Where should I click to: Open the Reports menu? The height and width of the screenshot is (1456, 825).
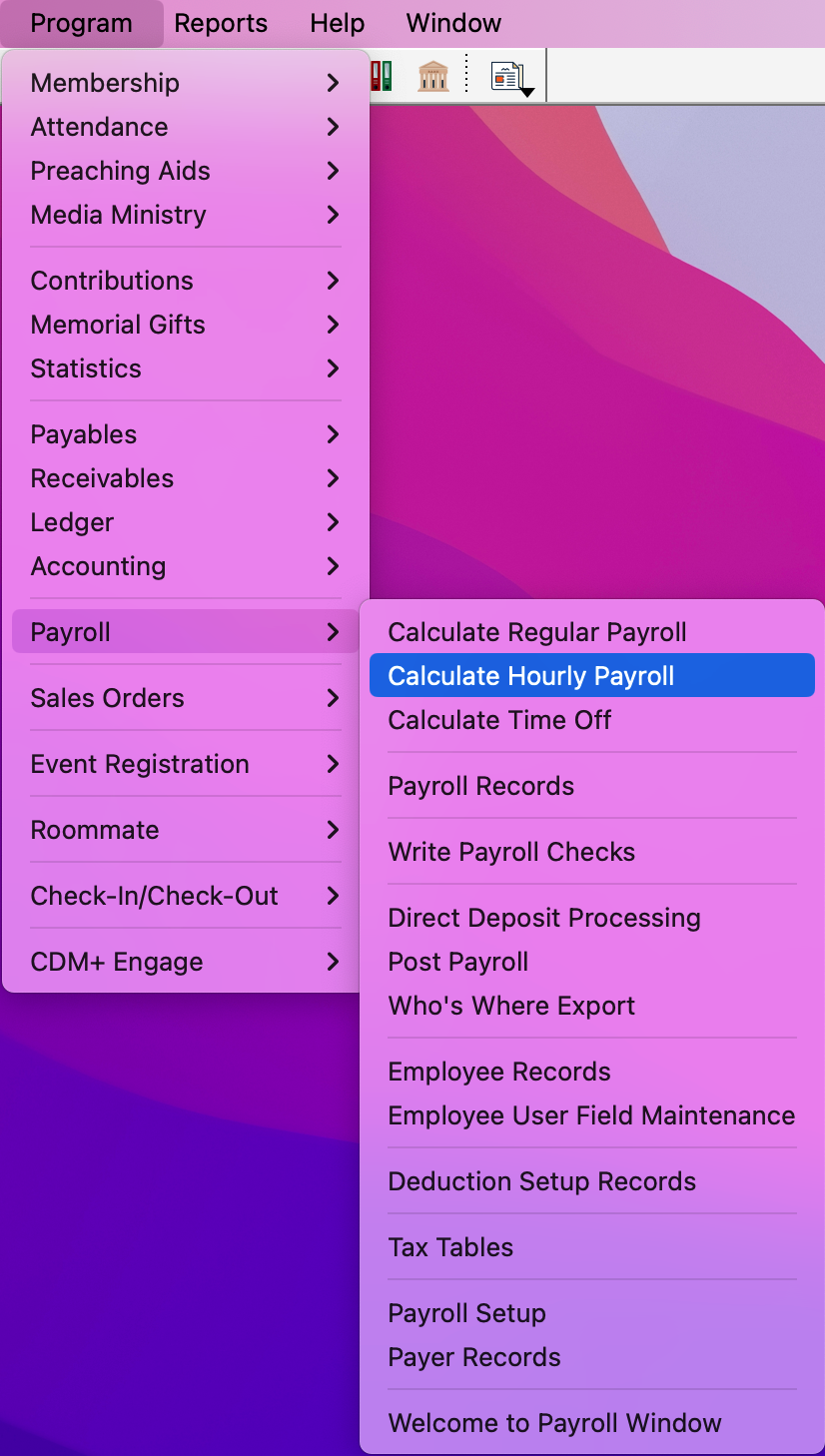pyautogui.click(x=221, y=23)
